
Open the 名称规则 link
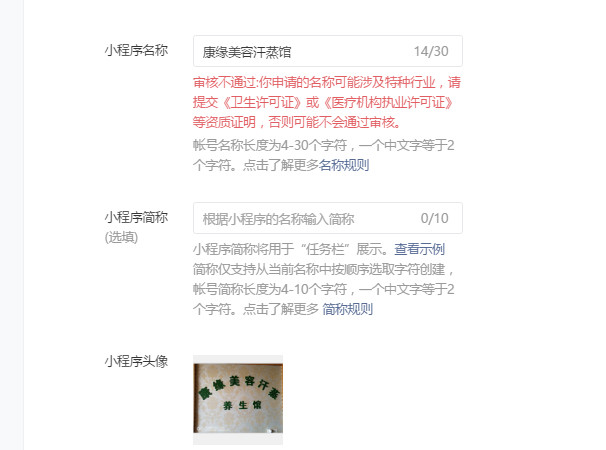tap(344, 165)
